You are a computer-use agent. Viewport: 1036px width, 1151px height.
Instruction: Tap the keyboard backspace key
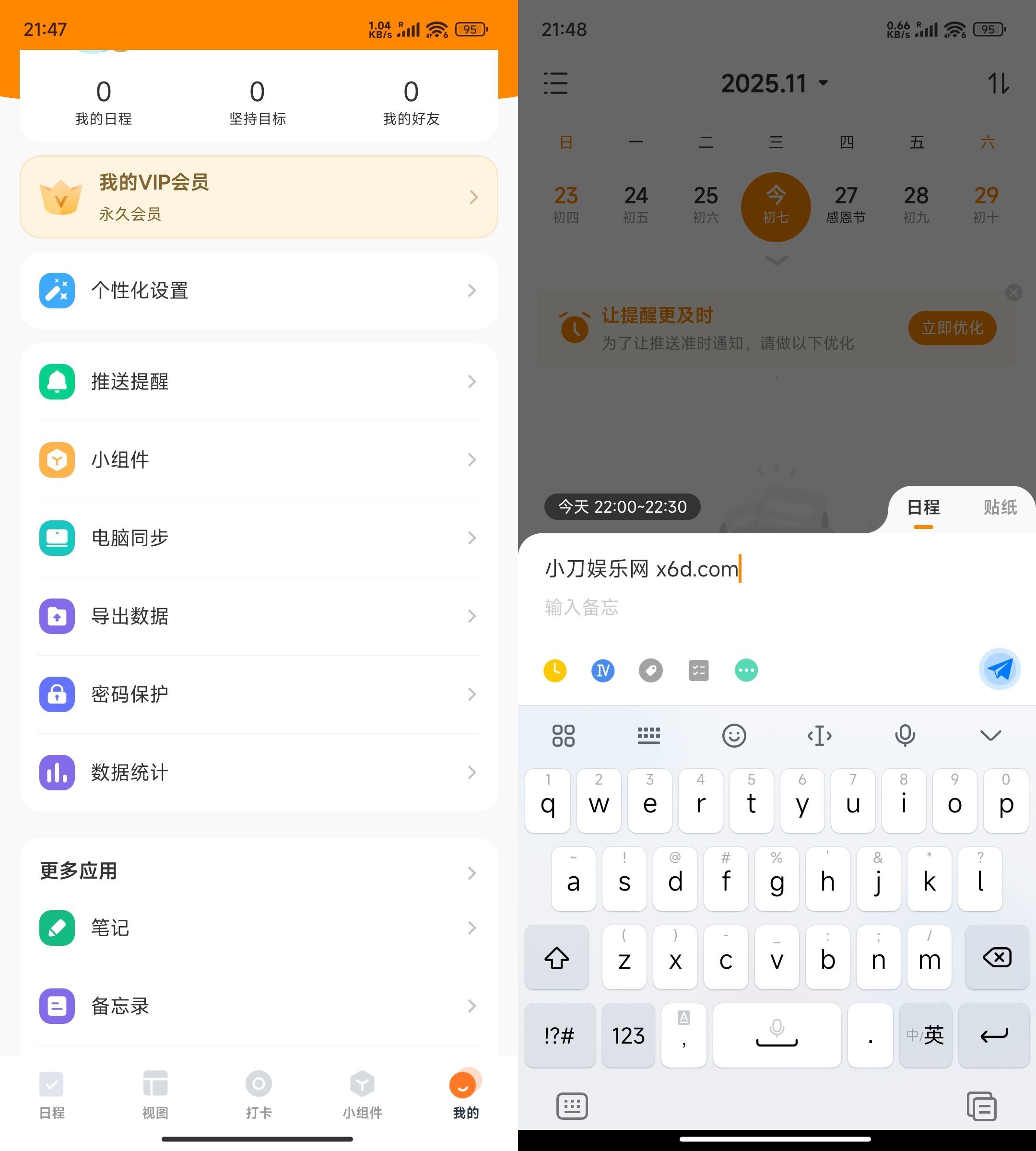tap(997, 957)
